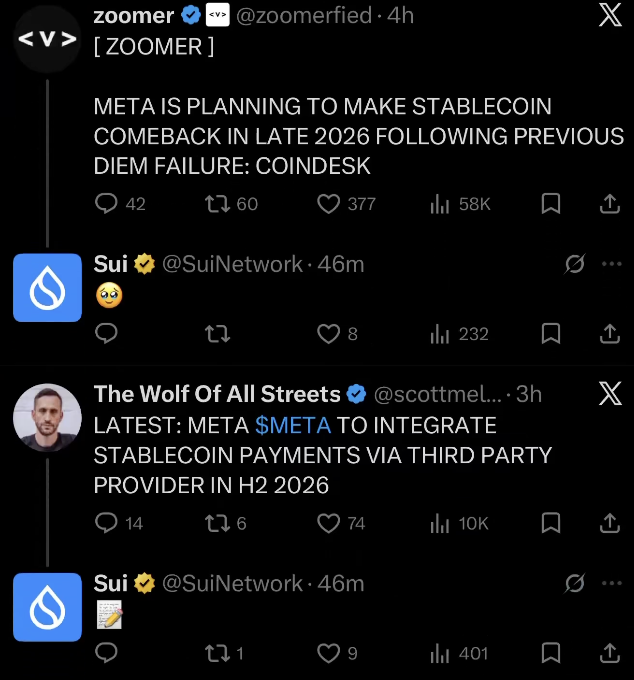Share The Wolf Of All Streets' post
634x680 pixels.
(609, 523)
